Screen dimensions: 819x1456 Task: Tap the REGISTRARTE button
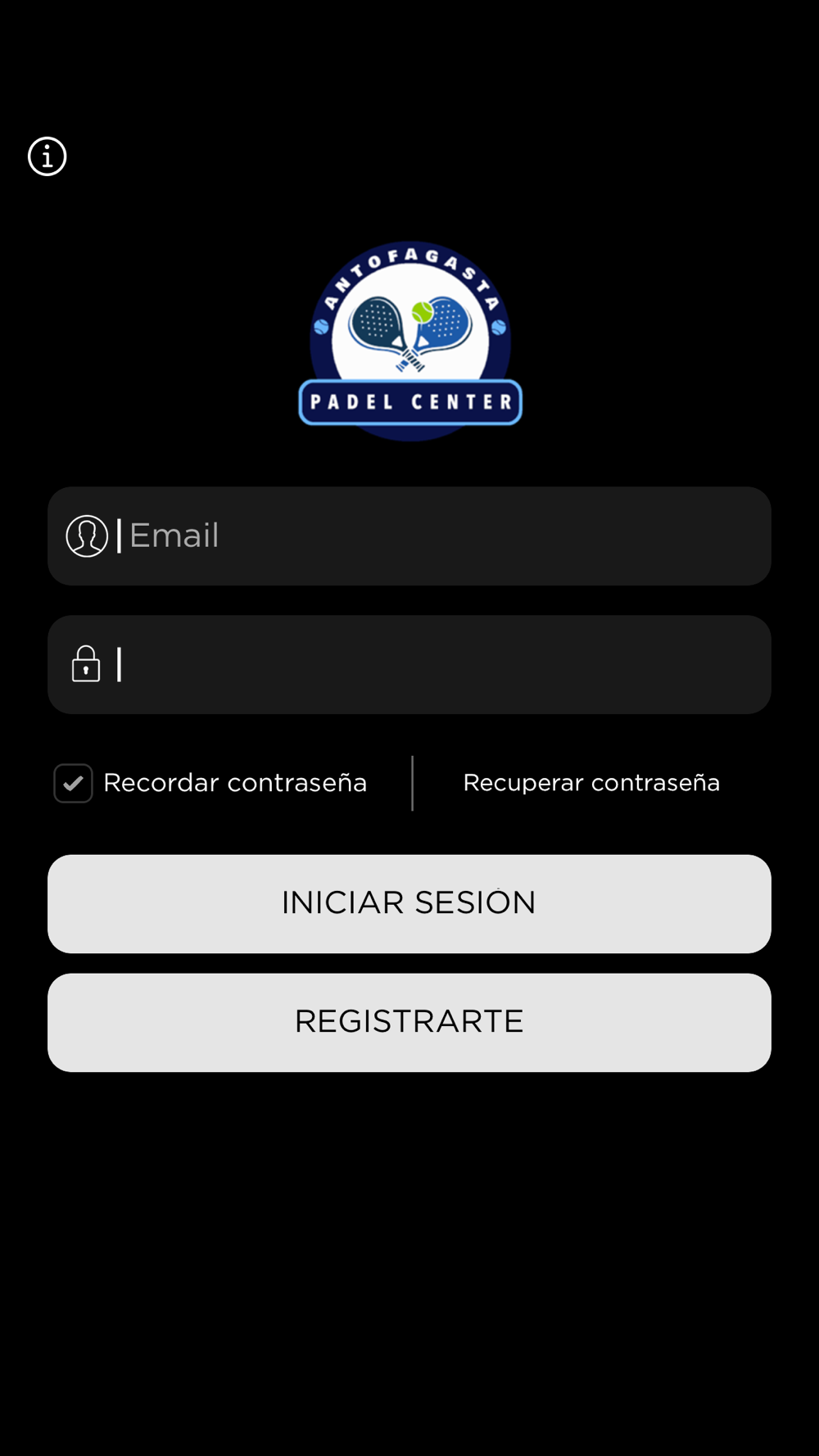pos(409,1023)
